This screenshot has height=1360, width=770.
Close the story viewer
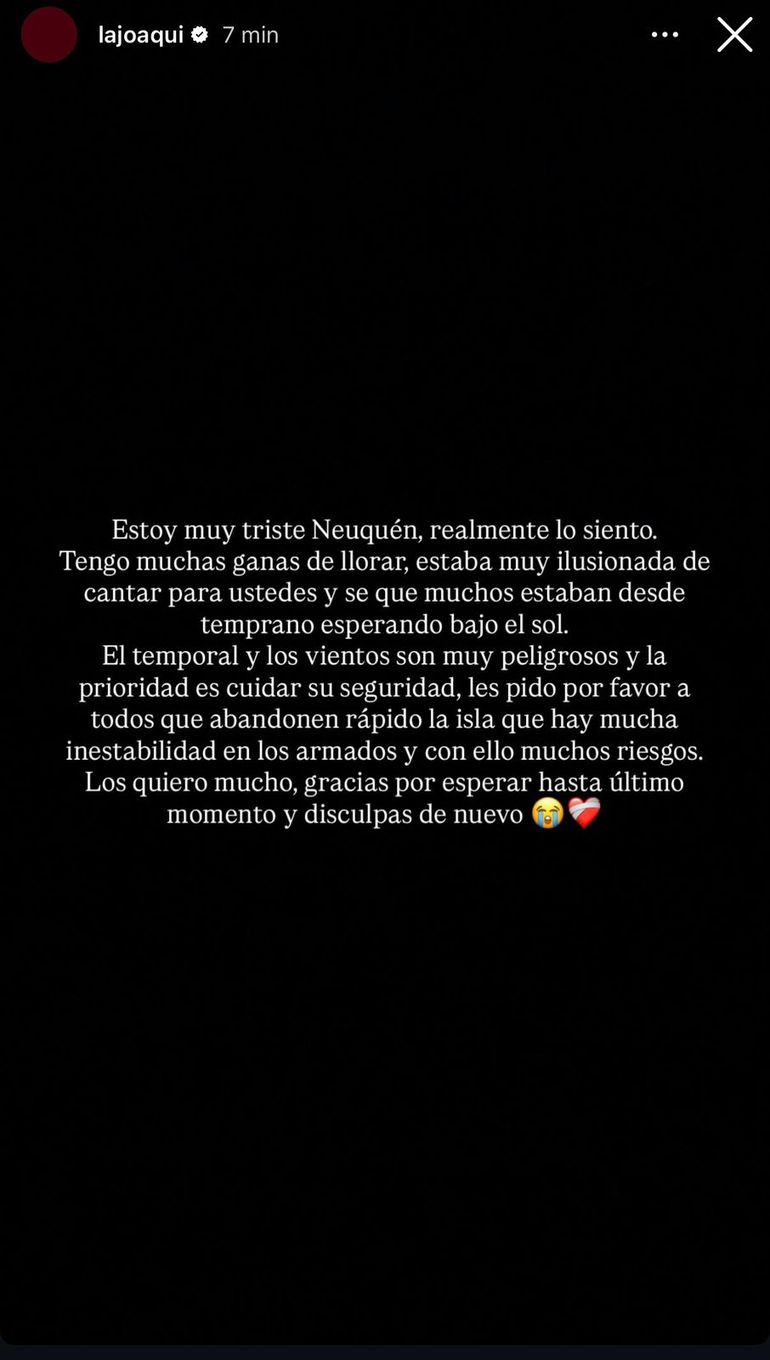pyautogui.click(x=734, y=35)
